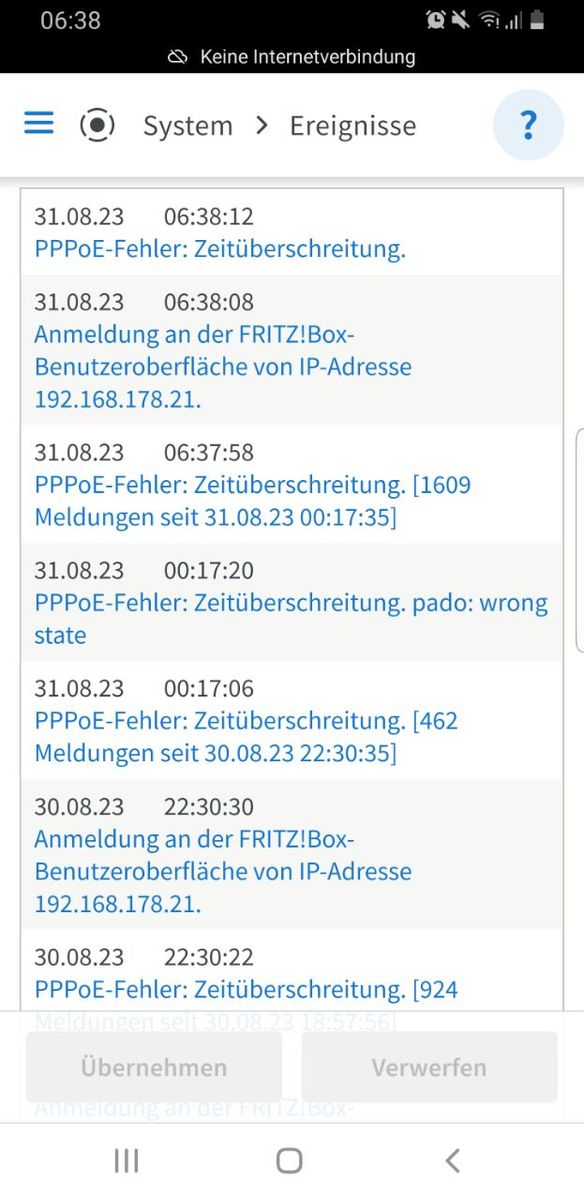Open the 06:38:12 PPPoE-Fehler event

292,232
